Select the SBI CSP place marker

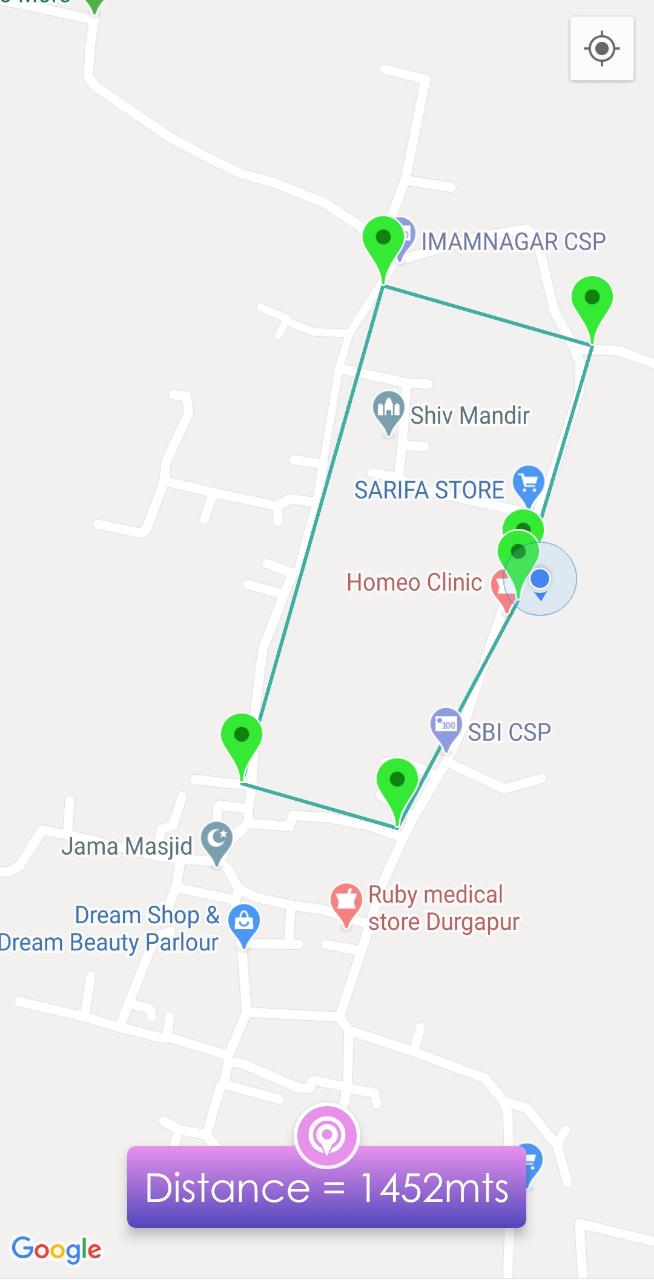(446, 727)
